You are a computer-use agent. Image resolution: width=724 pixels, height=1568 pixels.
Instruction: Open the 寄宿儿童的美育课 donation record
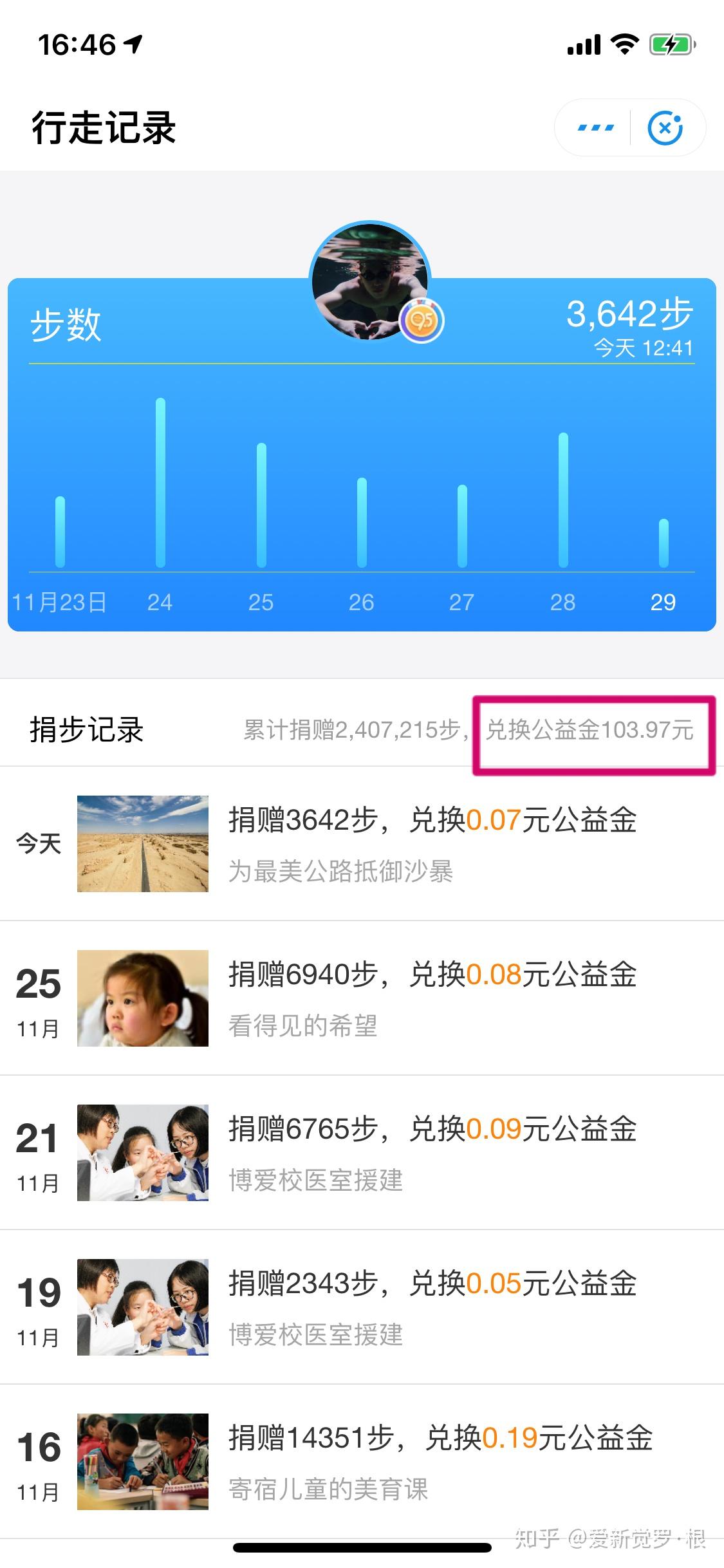(362, 1461)
